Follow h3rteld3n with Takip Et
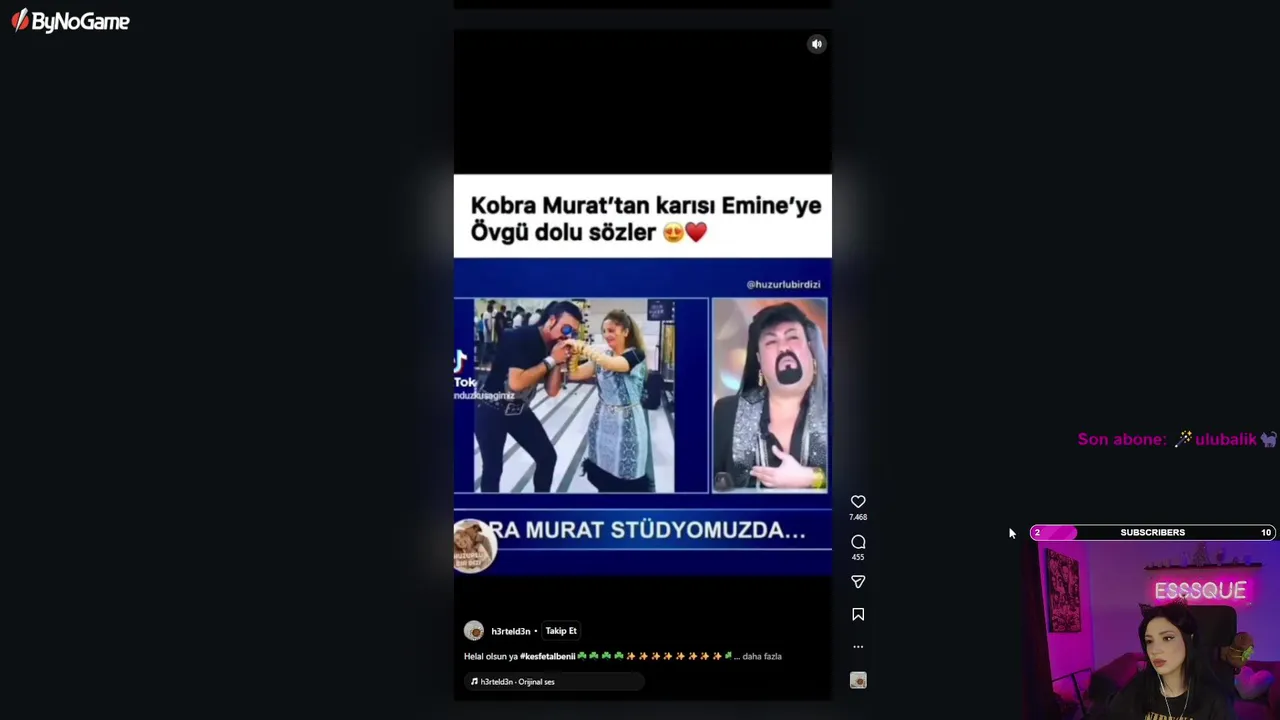This screenshot has width=1280, height=720. (x=561, y=631)
